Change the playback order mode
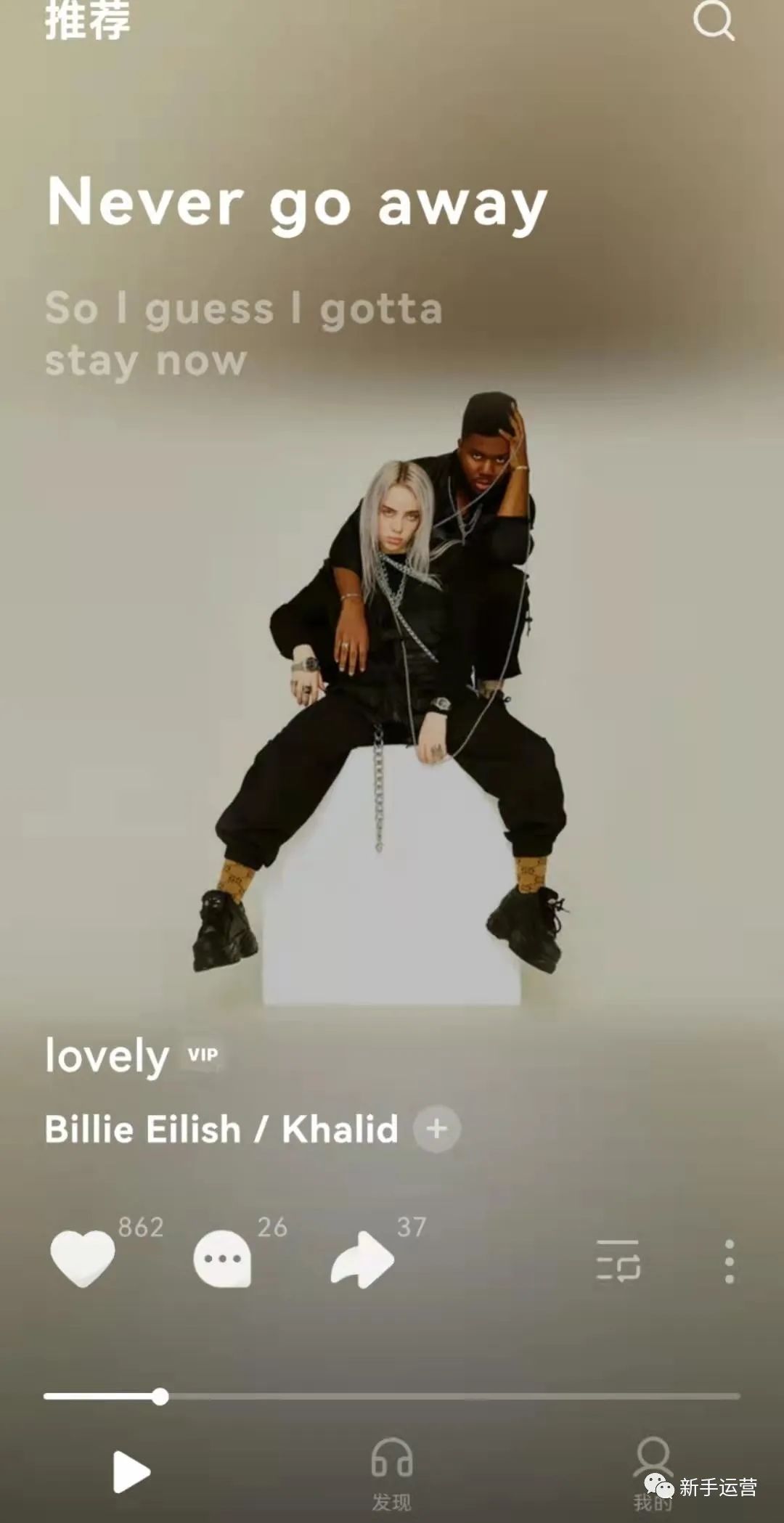This screenshot has height=1523, width=784. click(x=618, y=1260)
